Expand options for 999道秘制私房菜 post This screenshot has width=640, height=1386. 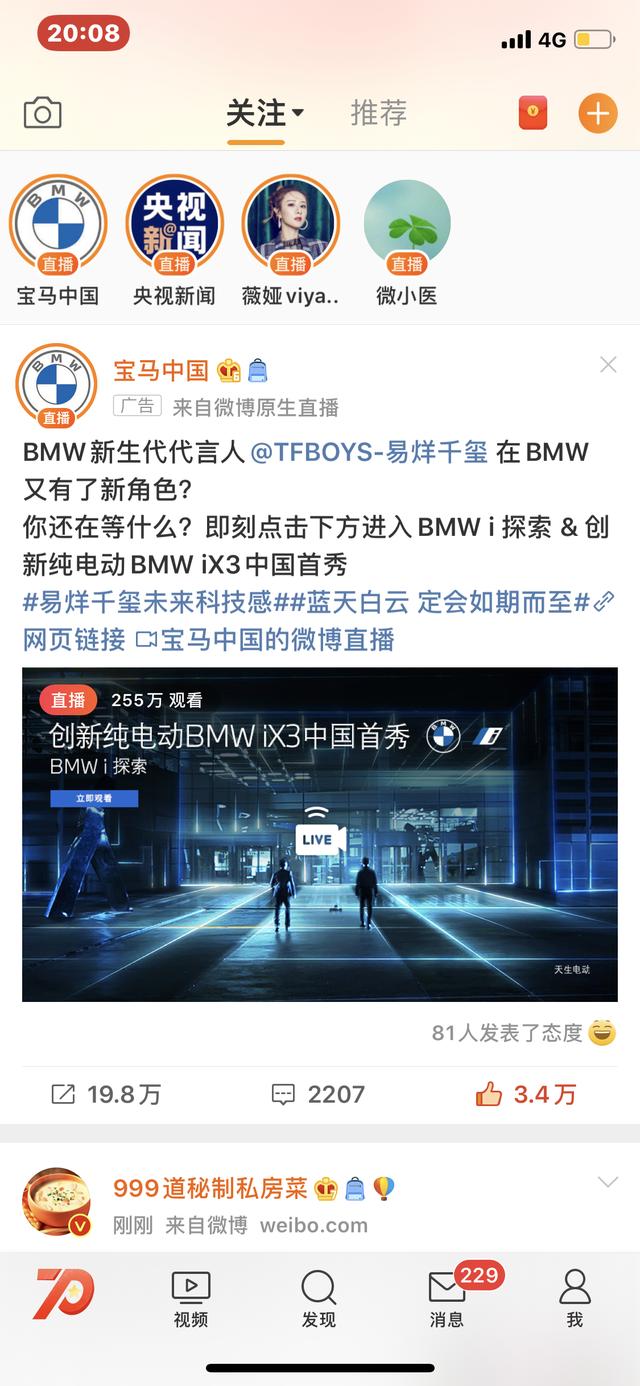tap(607, 1183)
